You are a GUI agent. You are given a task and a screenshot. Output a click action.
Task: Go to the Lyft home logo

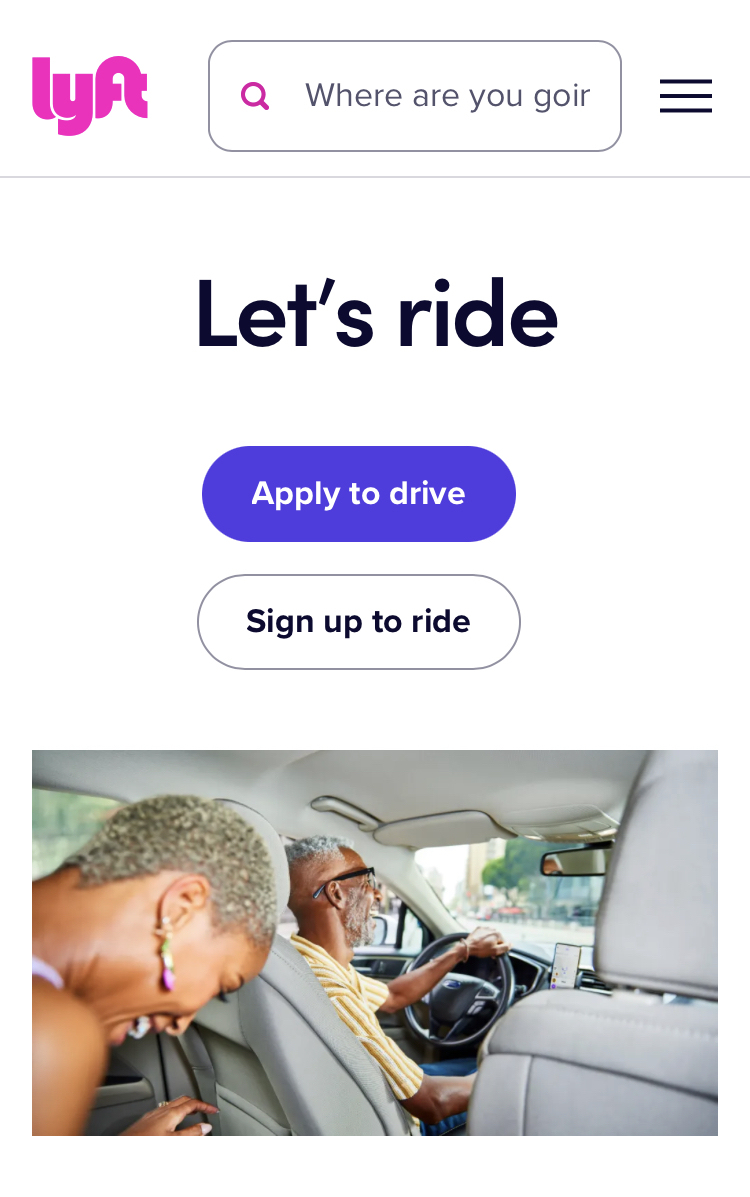pos(90,95)
